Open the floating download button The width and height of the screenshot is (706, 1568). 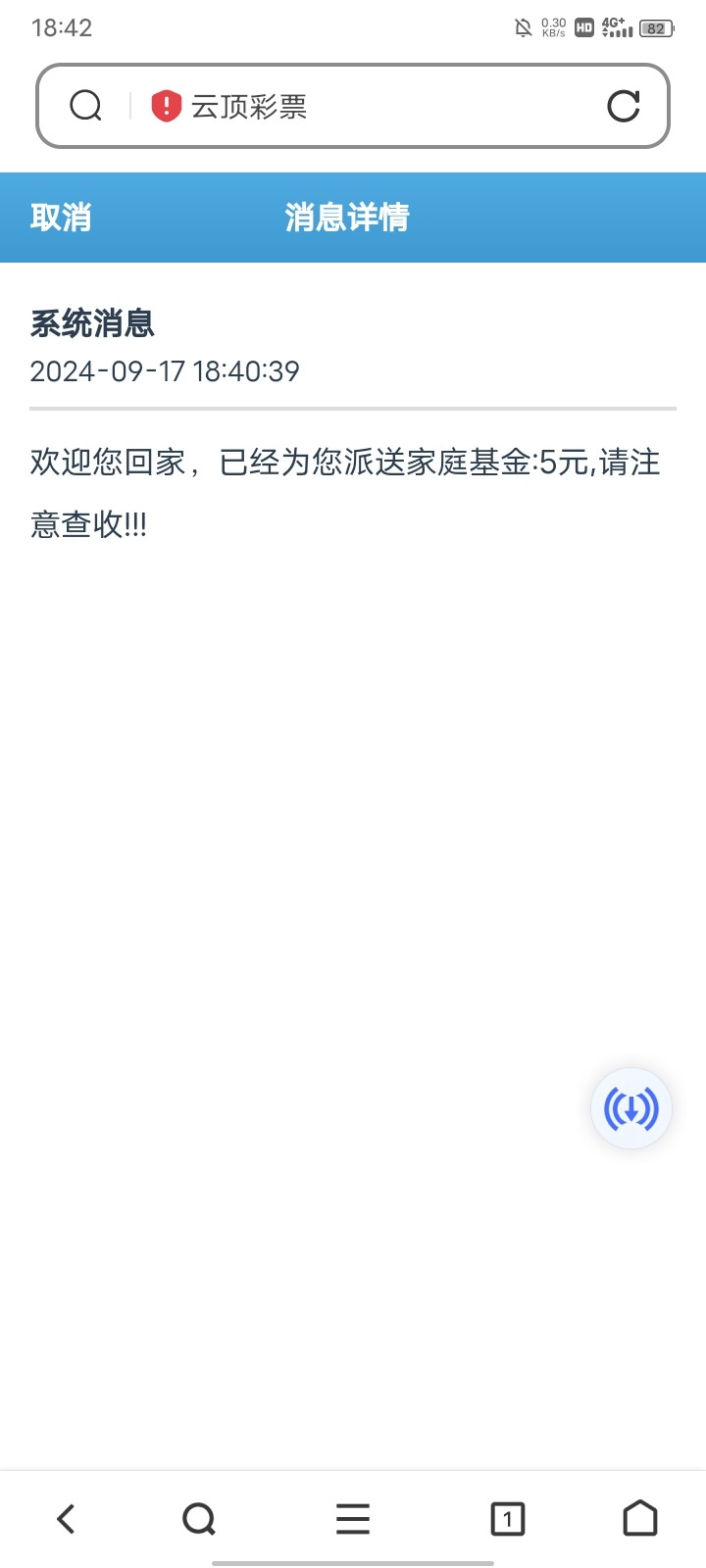630,1108
